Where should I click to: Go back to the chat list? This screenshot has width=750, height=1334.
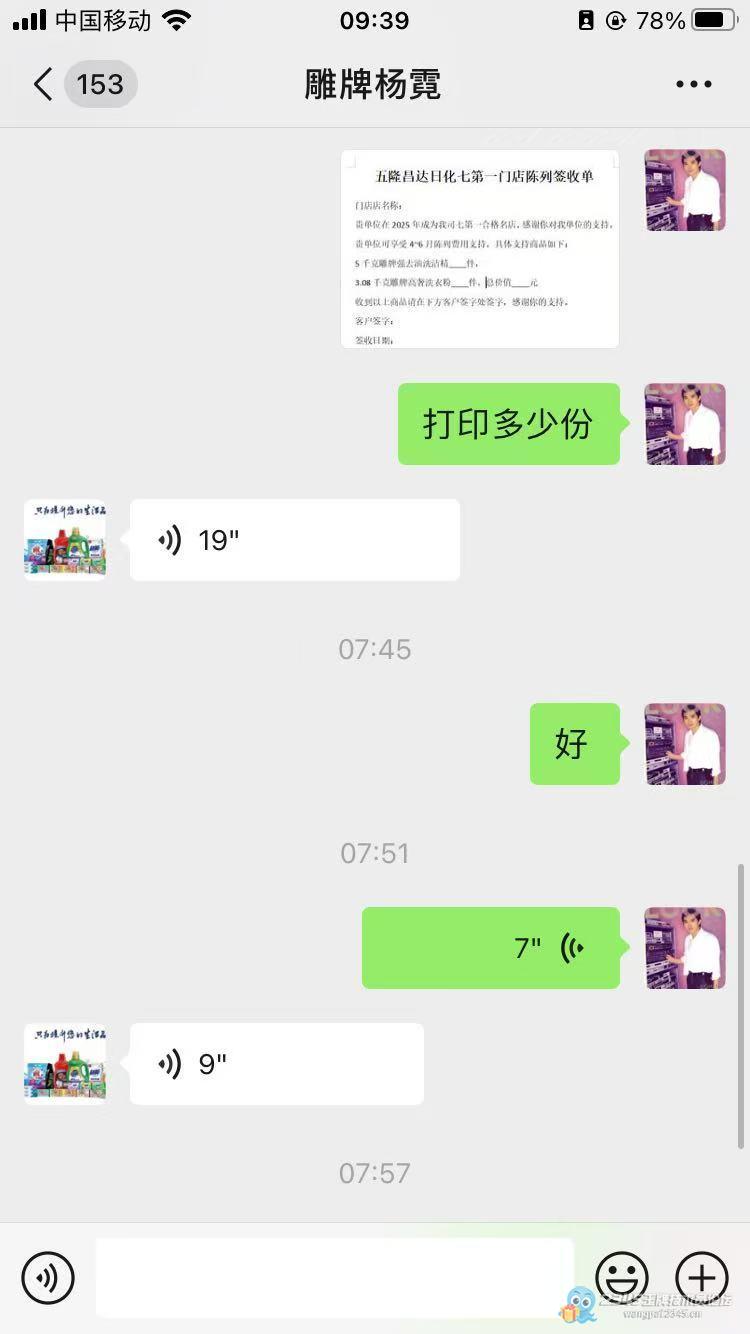click(42, 85)
